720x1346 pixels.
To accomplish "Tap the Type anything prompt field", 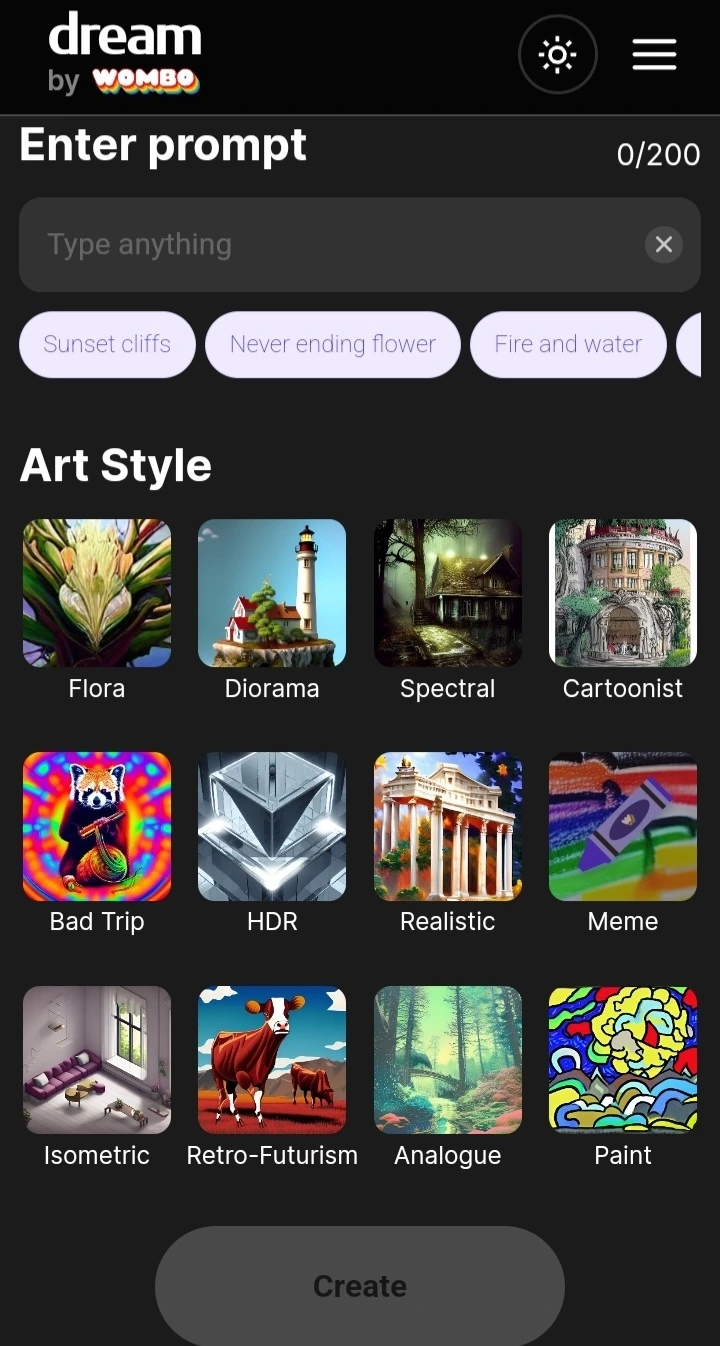I will (330, 245).
